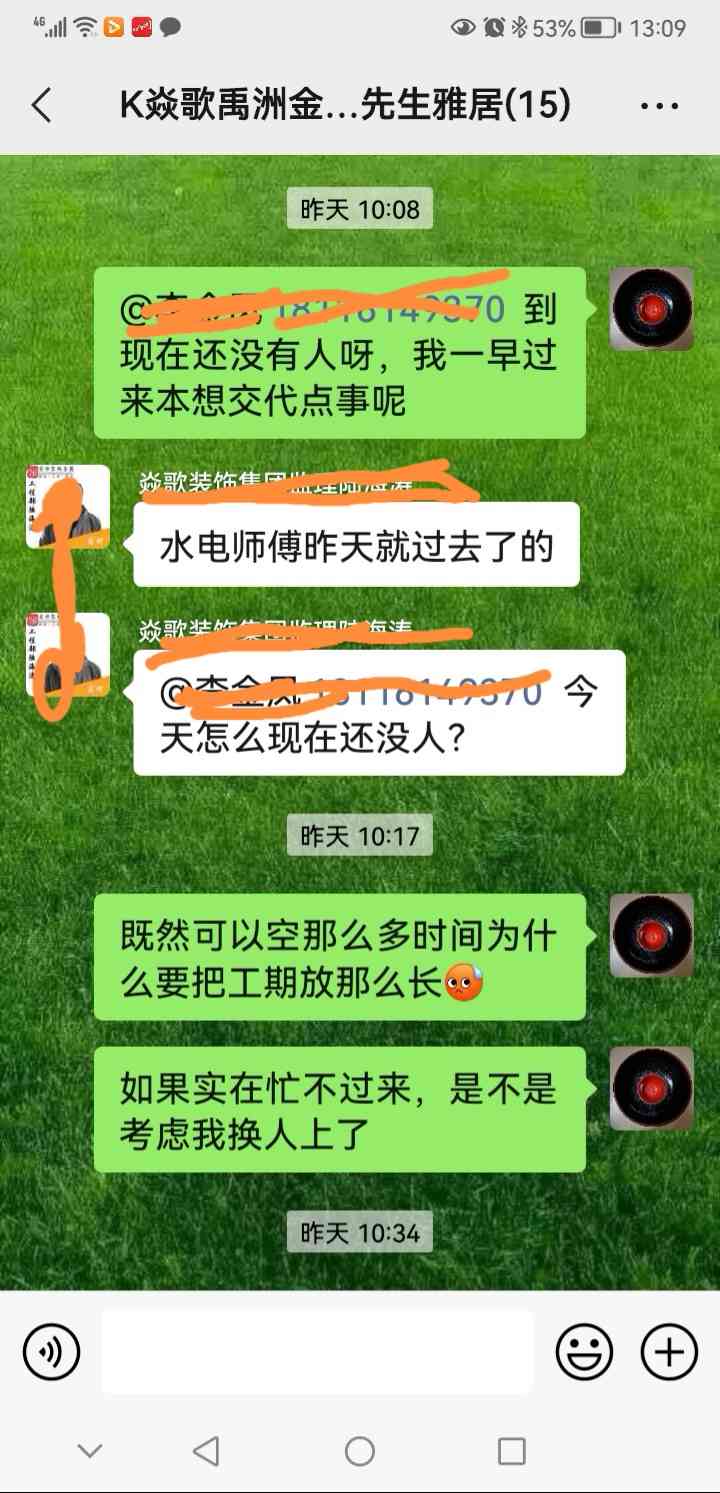Open the emoji picker
This screenshot has height=1493, width=720.
pos(584,1353)
